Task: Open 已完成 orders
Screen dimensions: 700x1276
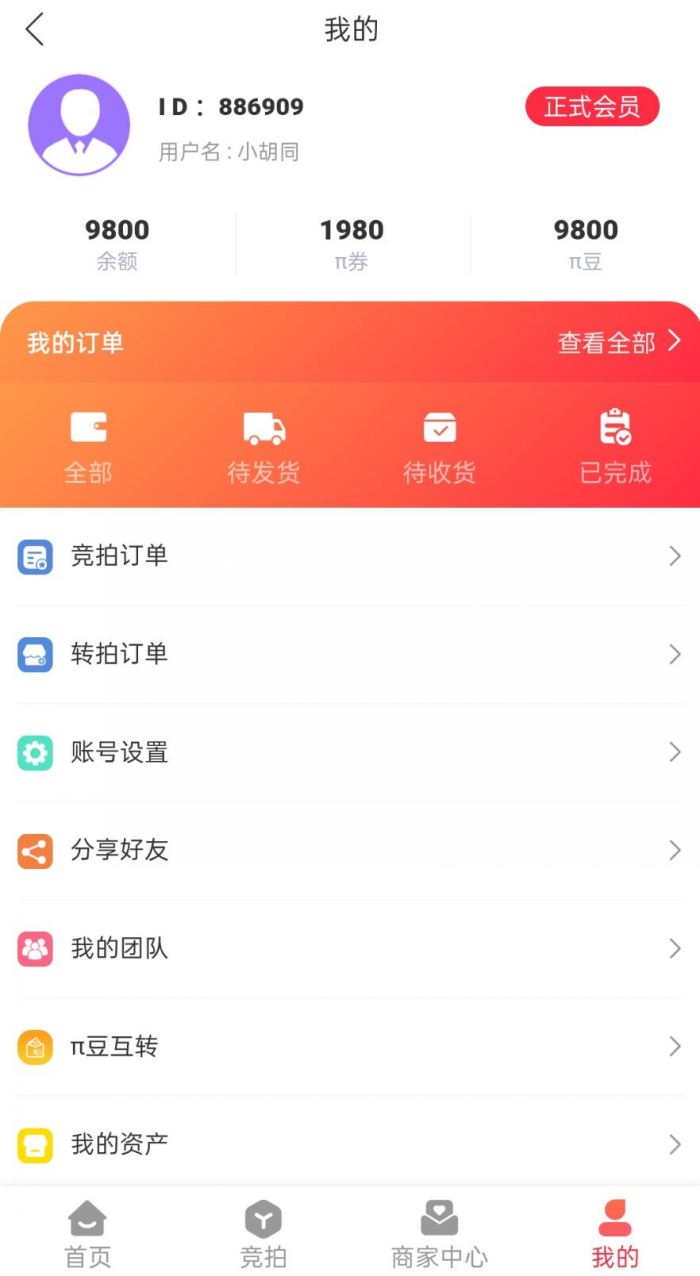Action: pyautogui.click(x=615, y=447)
